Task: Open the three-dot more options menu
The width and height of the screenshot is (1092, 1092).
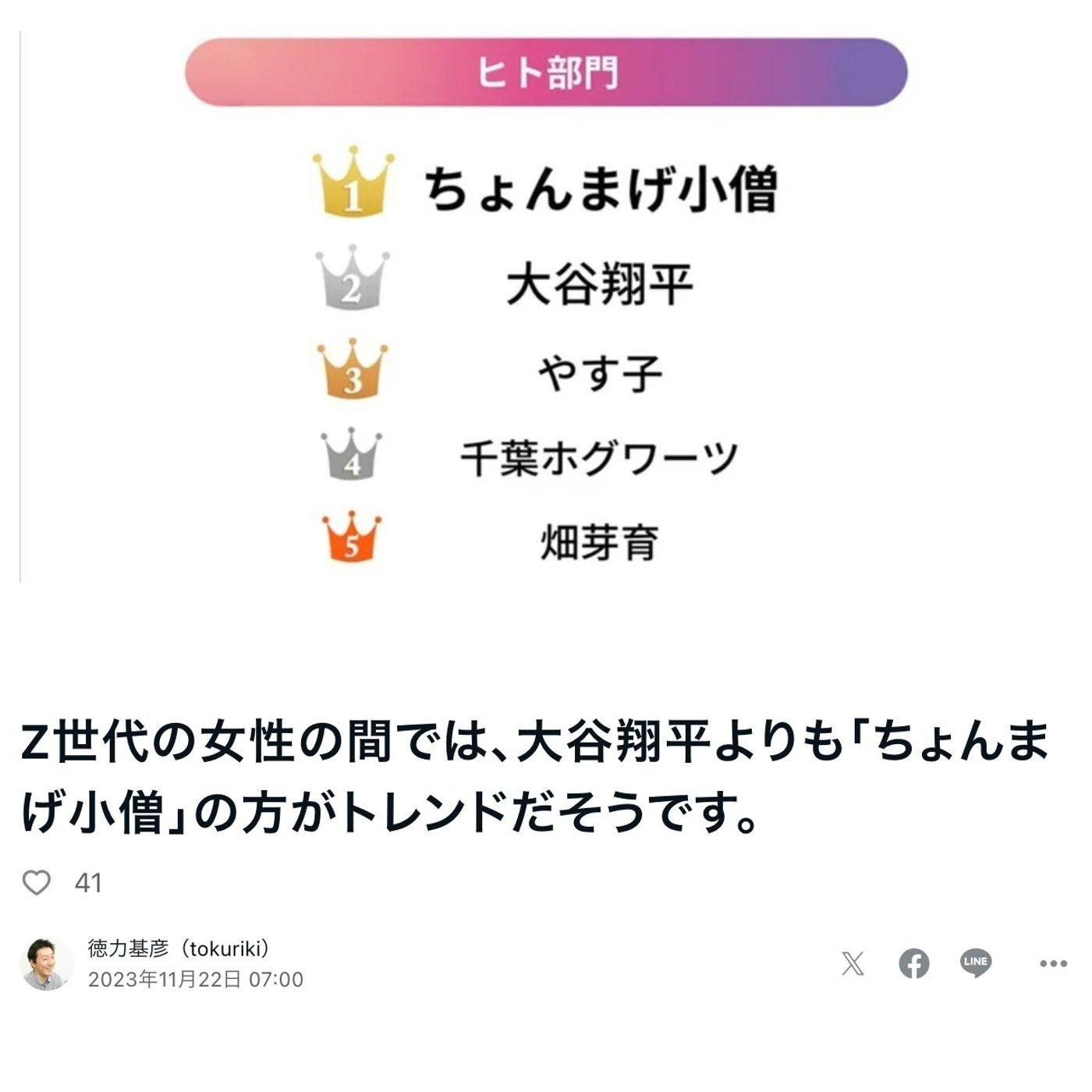Action: coord(1052,964)
